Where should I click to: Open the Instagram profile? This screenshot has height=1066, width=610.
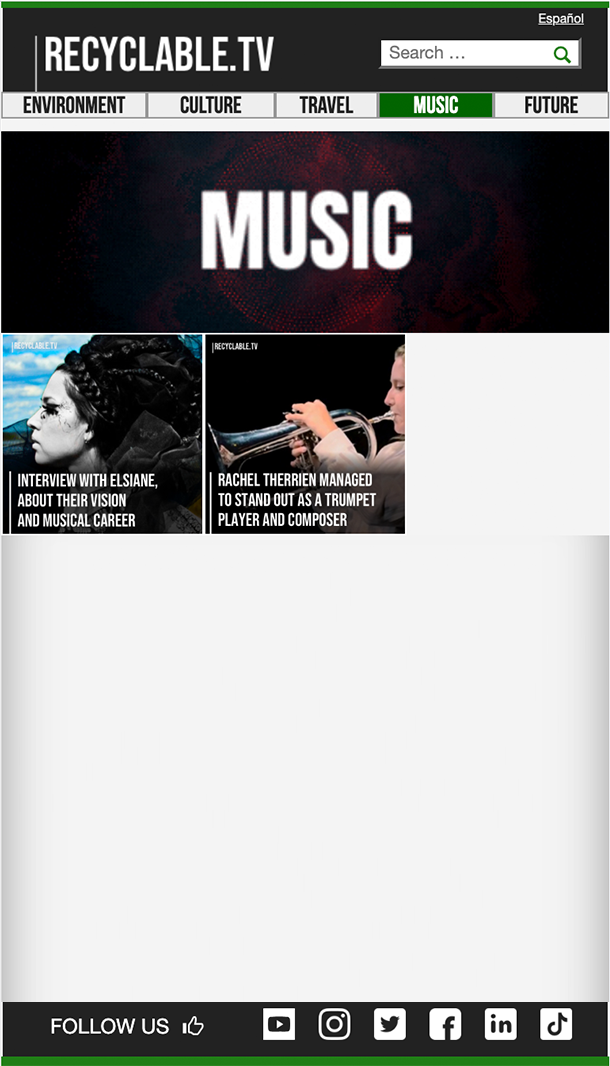[x=335, y=1024]
